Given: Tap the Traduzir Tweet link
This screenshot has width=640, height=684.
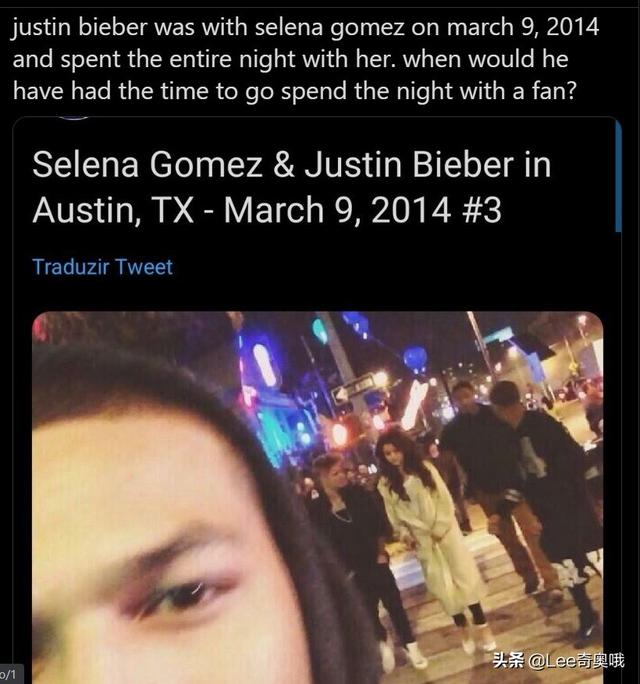Looking at the screenshot, I should pos(102,267).
